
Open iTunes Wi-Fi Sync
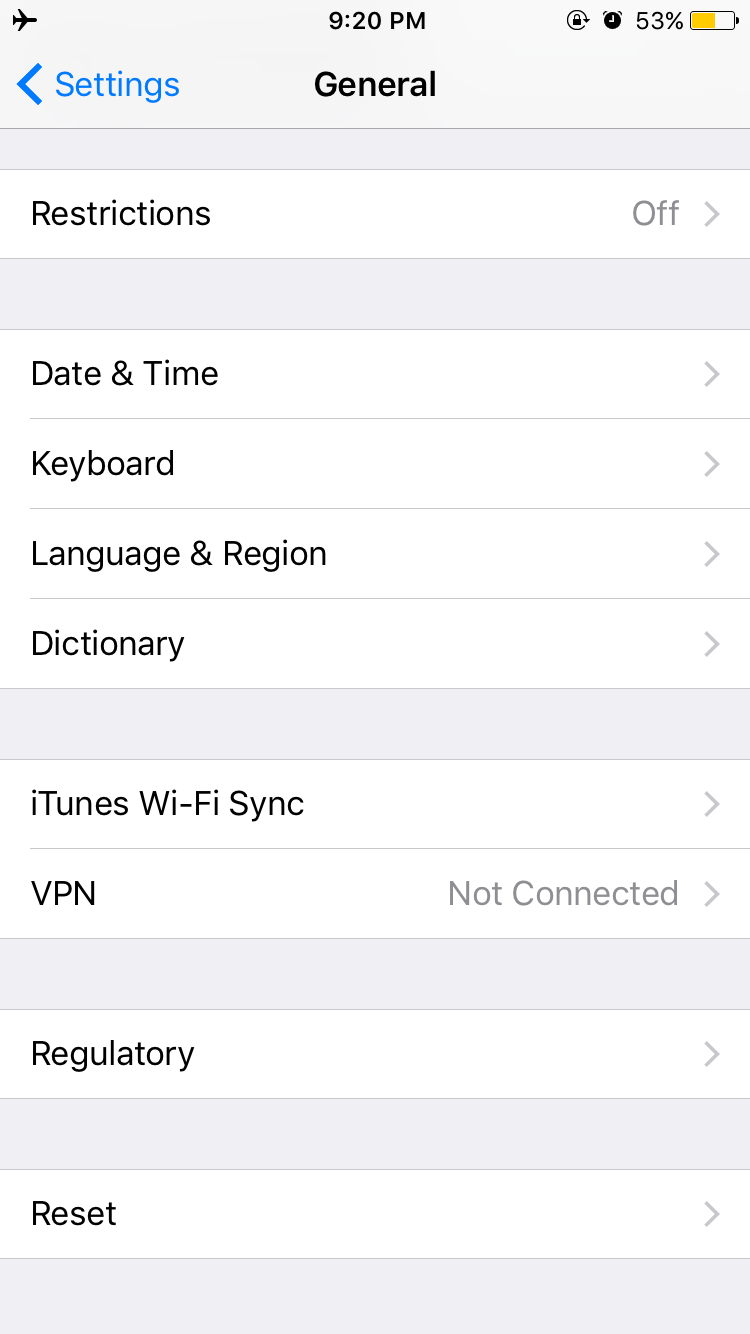point(375,804)
